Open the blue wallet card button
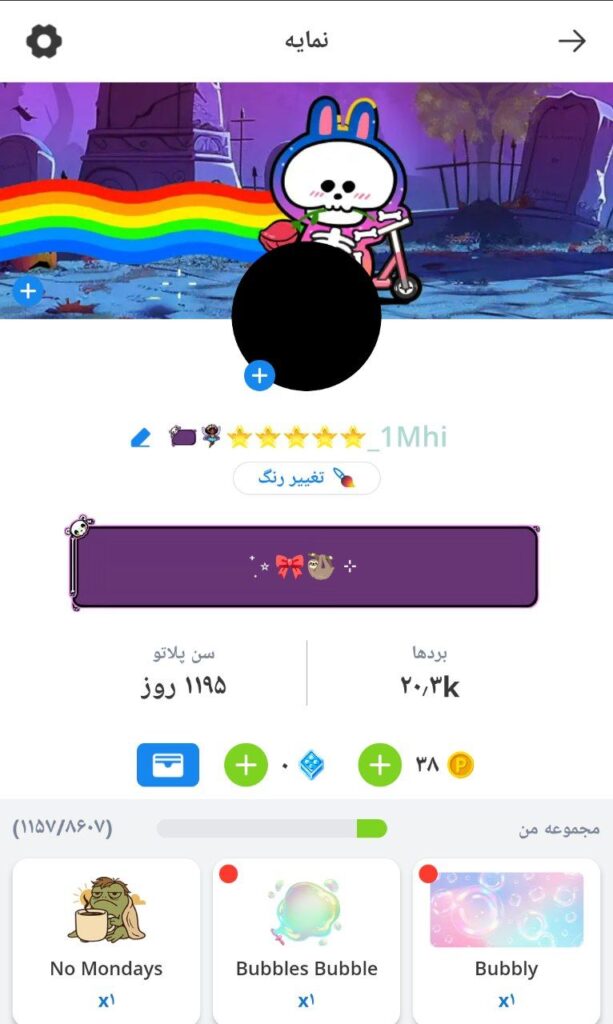Screen dimensions: 613x1024 coord(168,766)
